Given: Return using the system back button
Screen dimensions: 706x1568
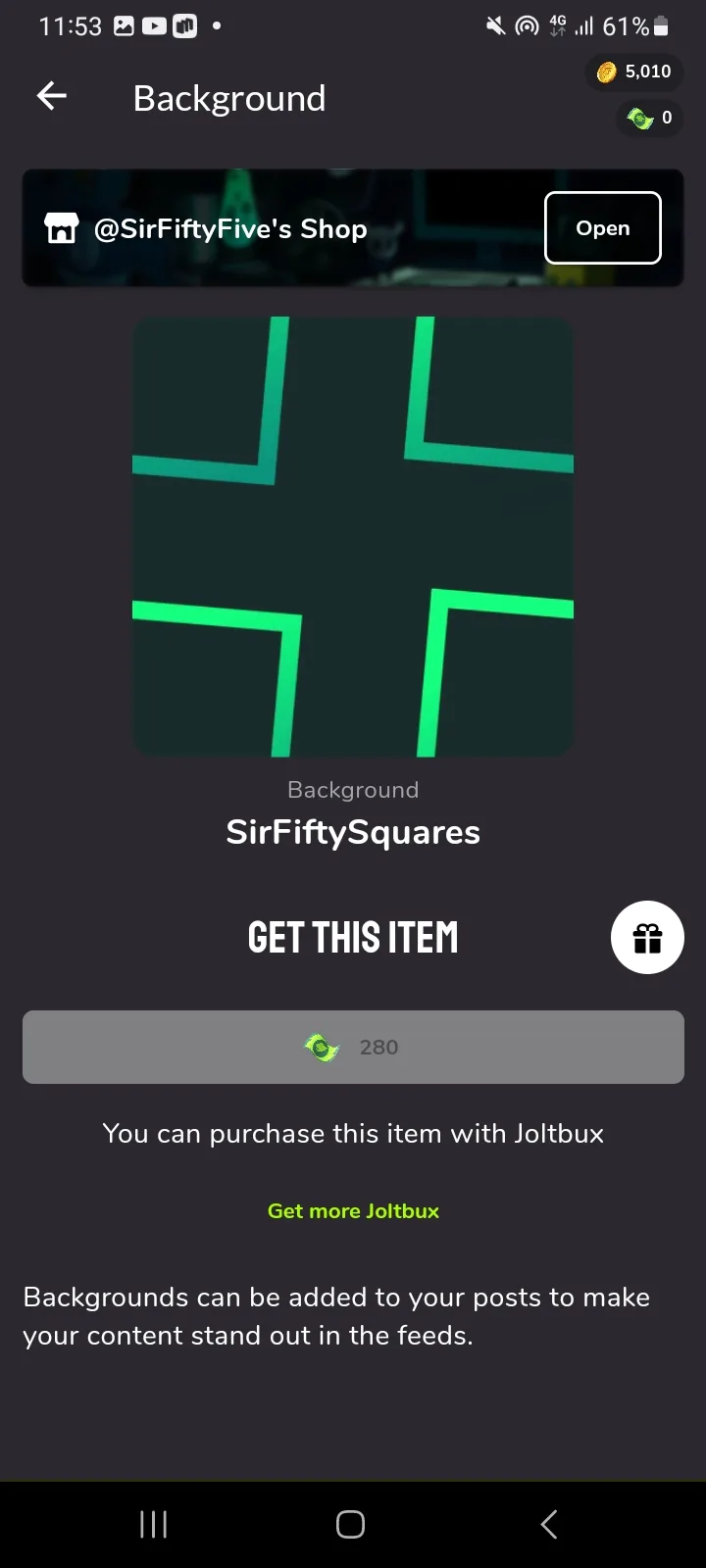Looking at the screenshot, I should pos(549,1524).
